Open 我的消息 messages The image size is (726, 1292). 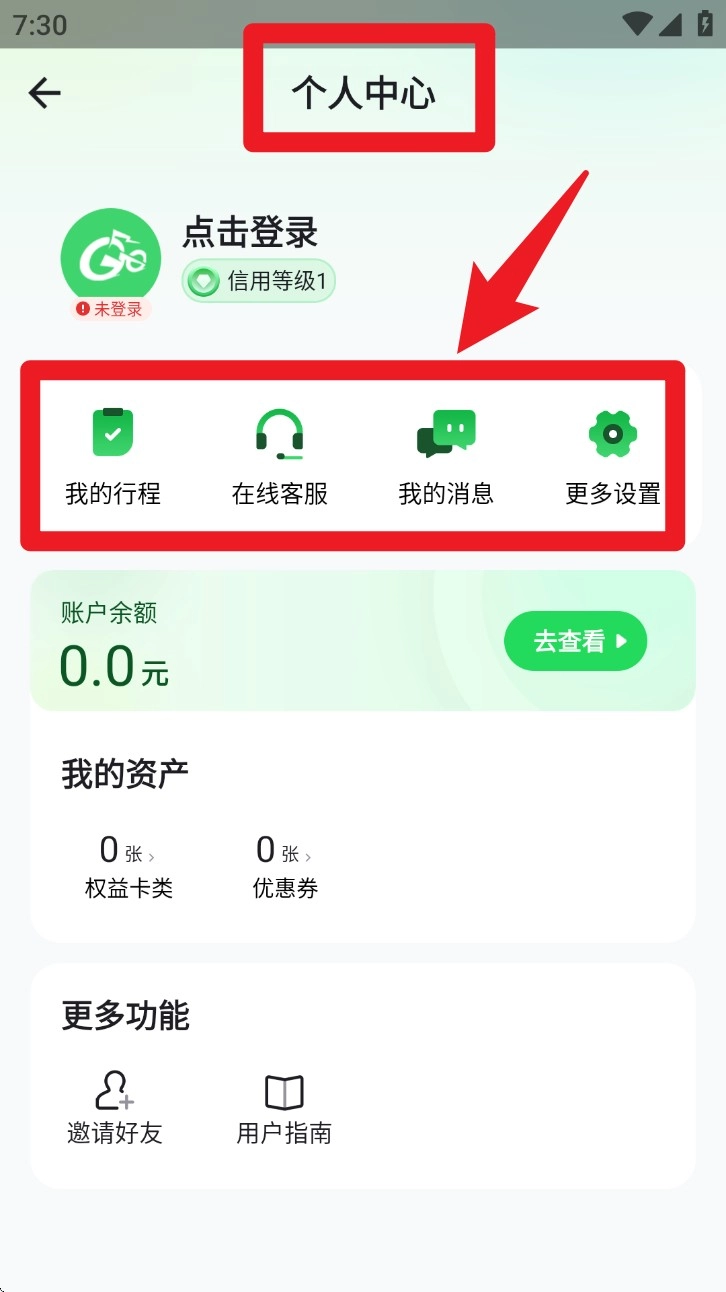pyautogui.click(x=446, y=455)
